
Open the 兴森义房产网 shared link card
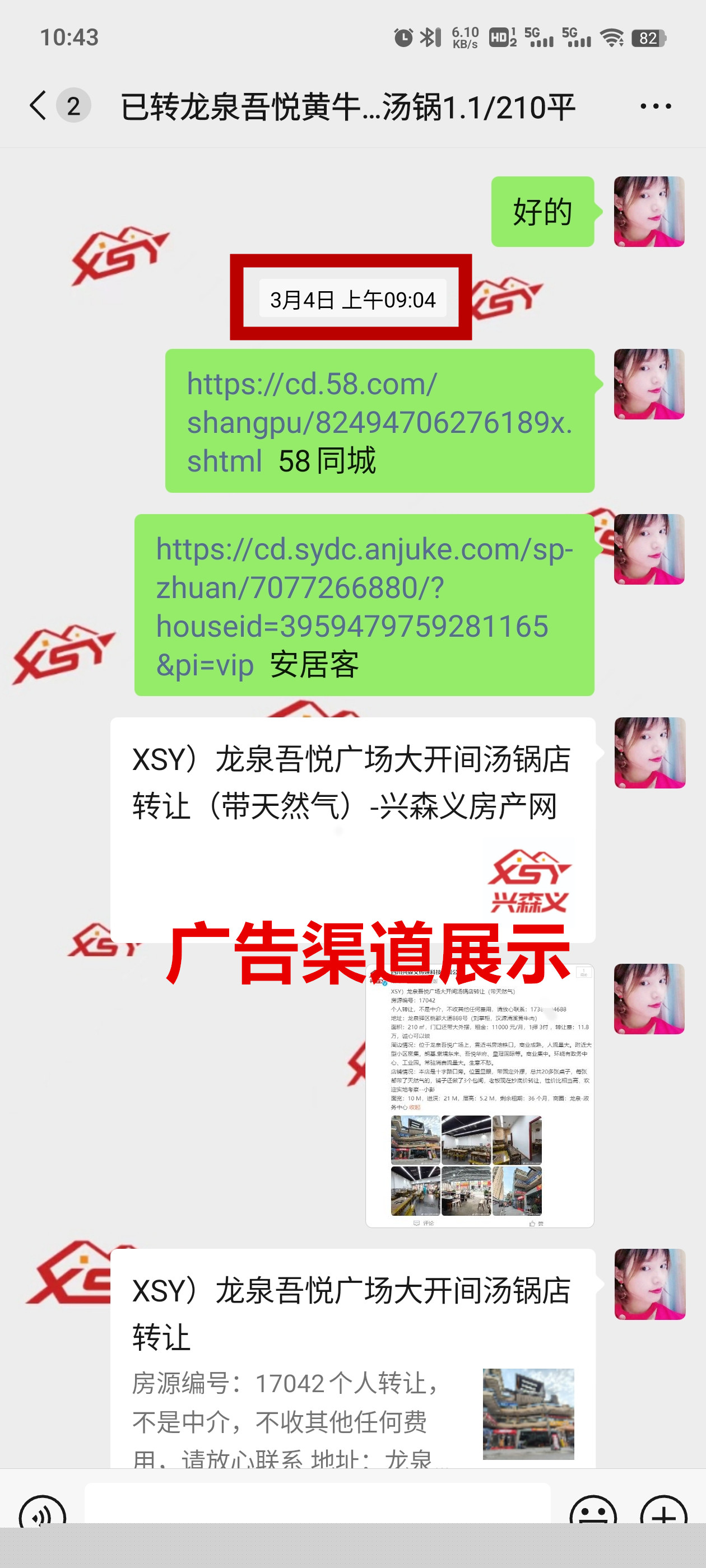tap(352, 828)
